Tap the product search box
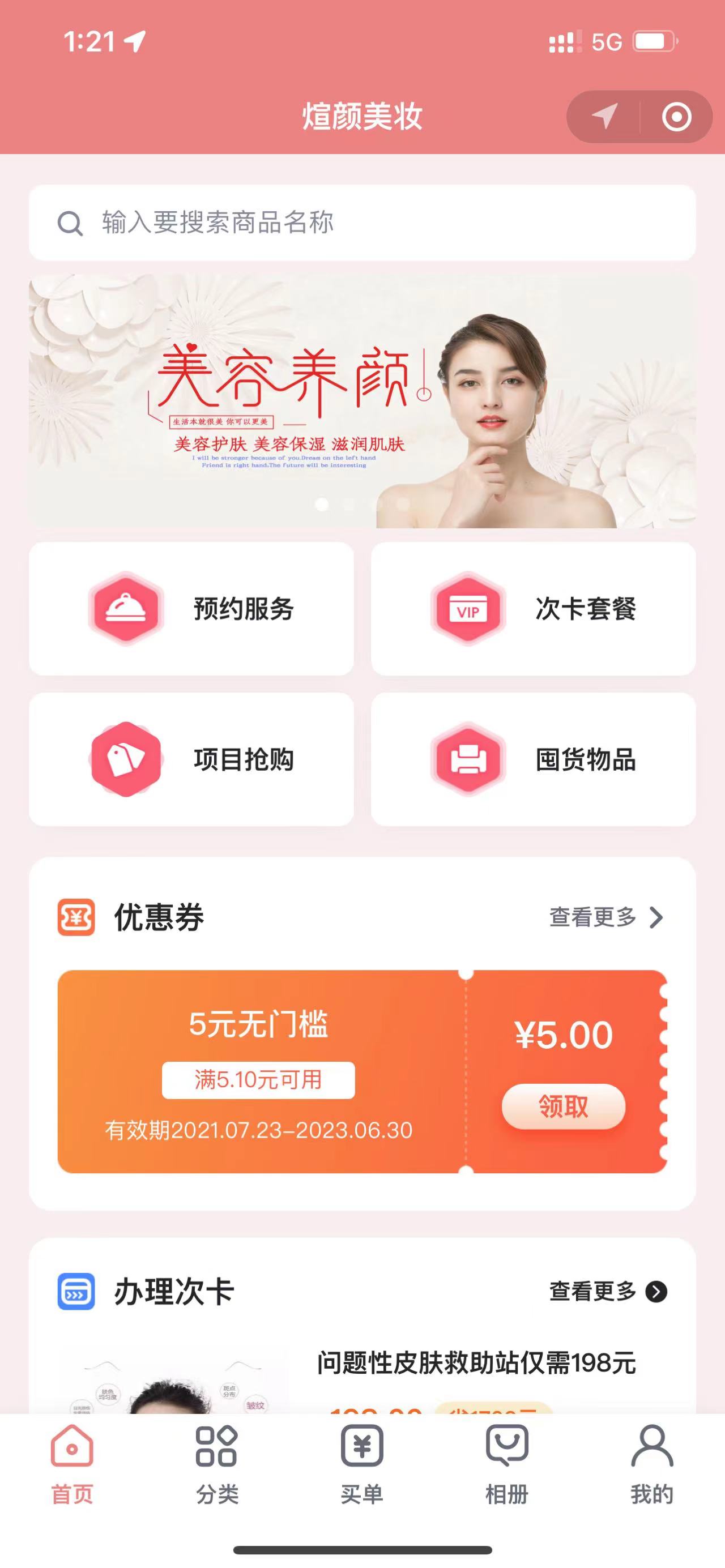 click(x=361, y=223)
